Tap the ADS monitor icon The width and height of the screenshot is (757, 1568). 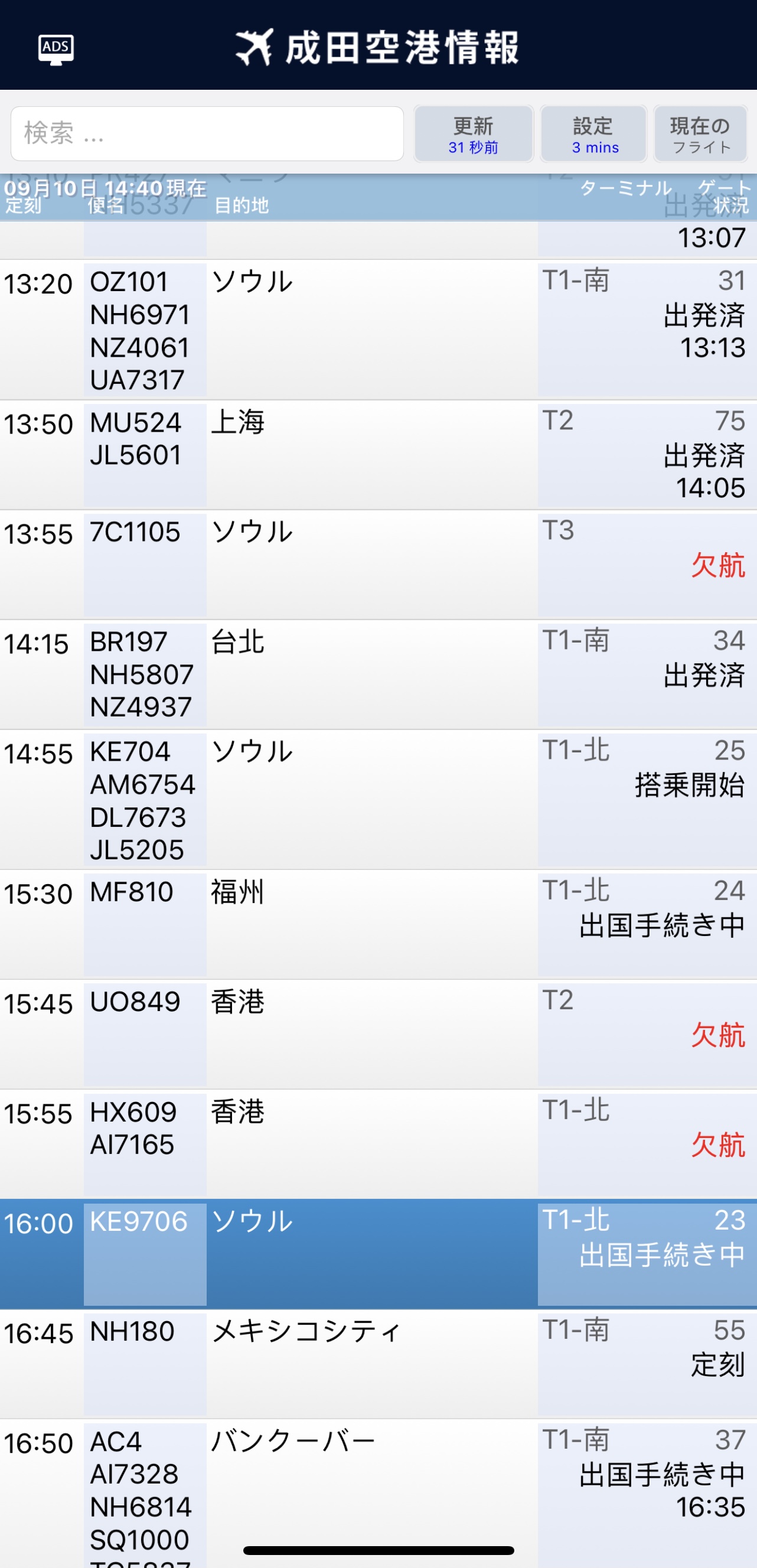pos(56,49)
